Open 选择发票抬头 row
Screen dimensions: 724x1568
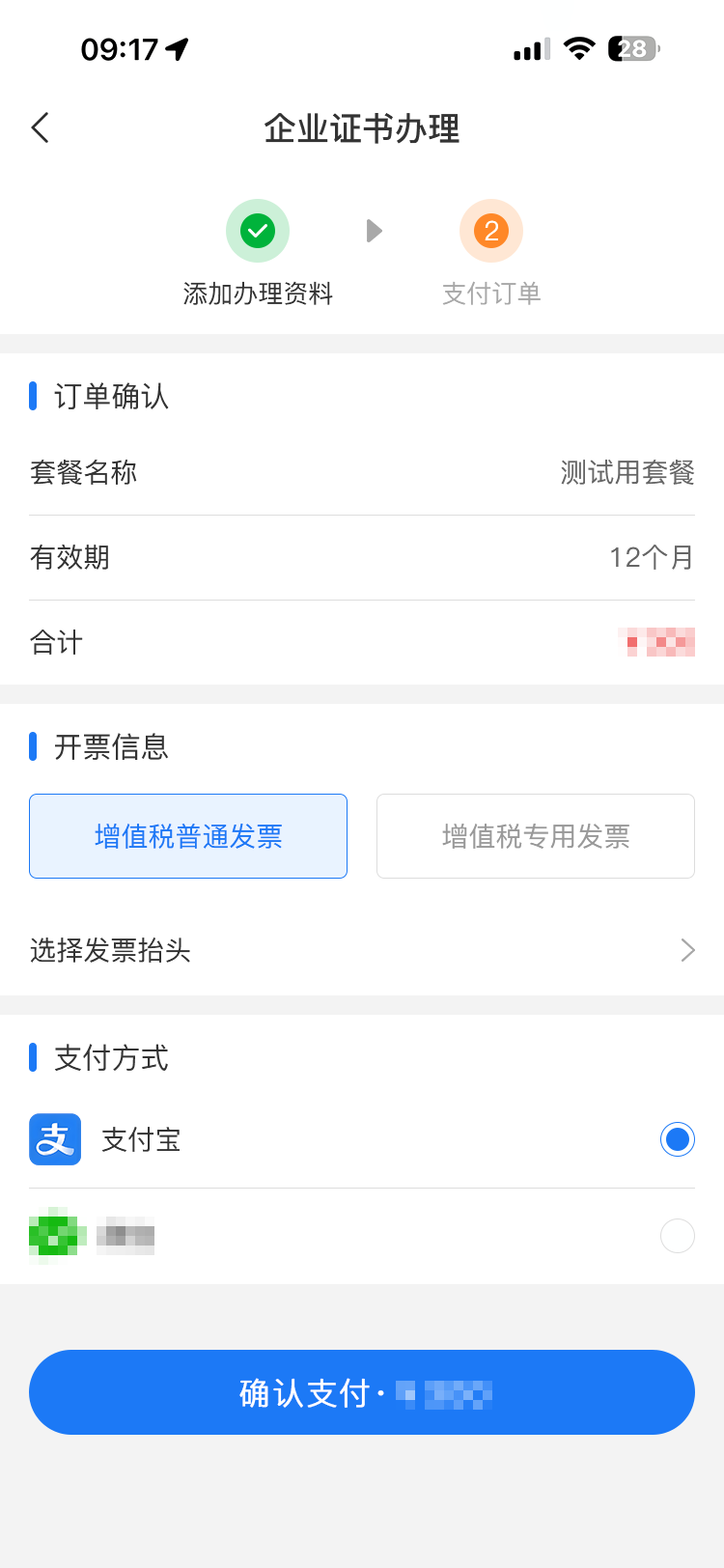point(362,950)
